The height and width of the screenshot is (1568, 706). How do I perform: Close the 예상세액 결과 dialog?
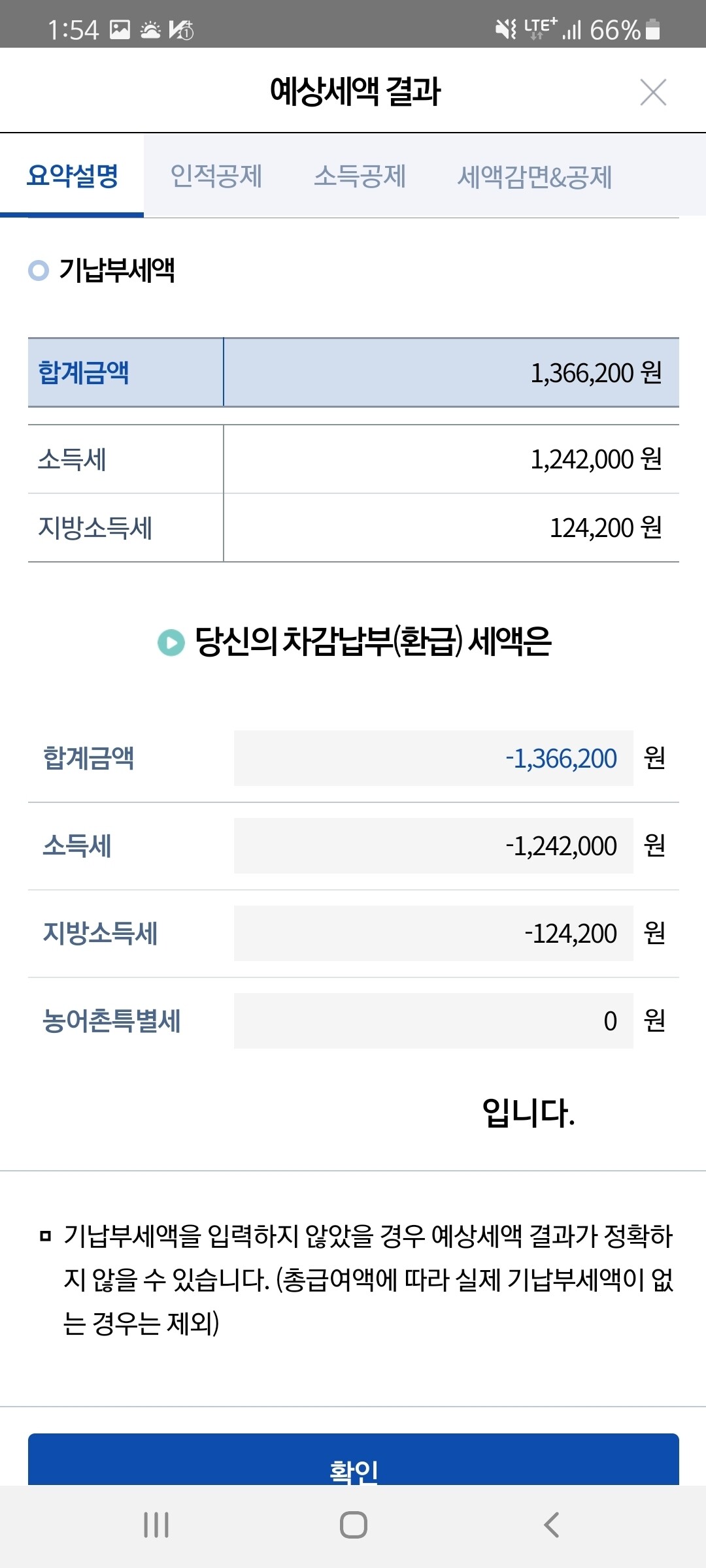[653, 92]
